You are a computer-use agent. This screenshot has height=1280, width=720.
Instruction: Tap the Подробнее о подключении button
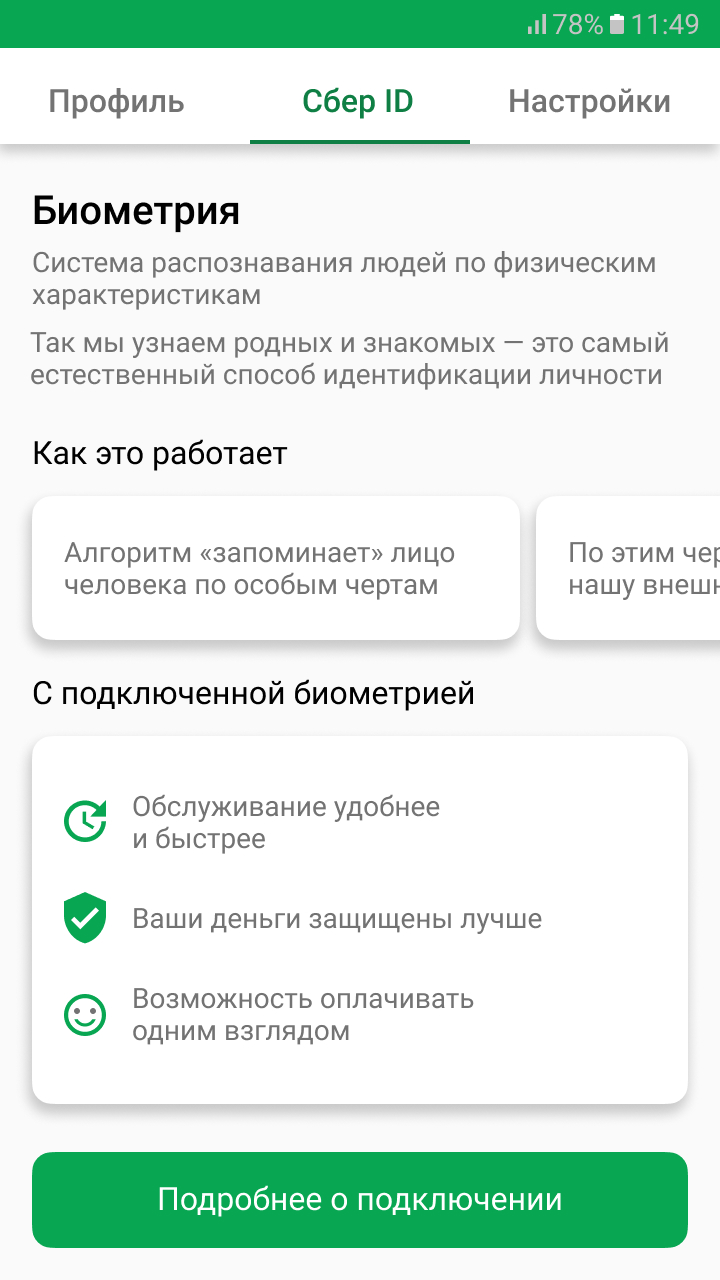pyautogui.click(x=360, y=1199)
